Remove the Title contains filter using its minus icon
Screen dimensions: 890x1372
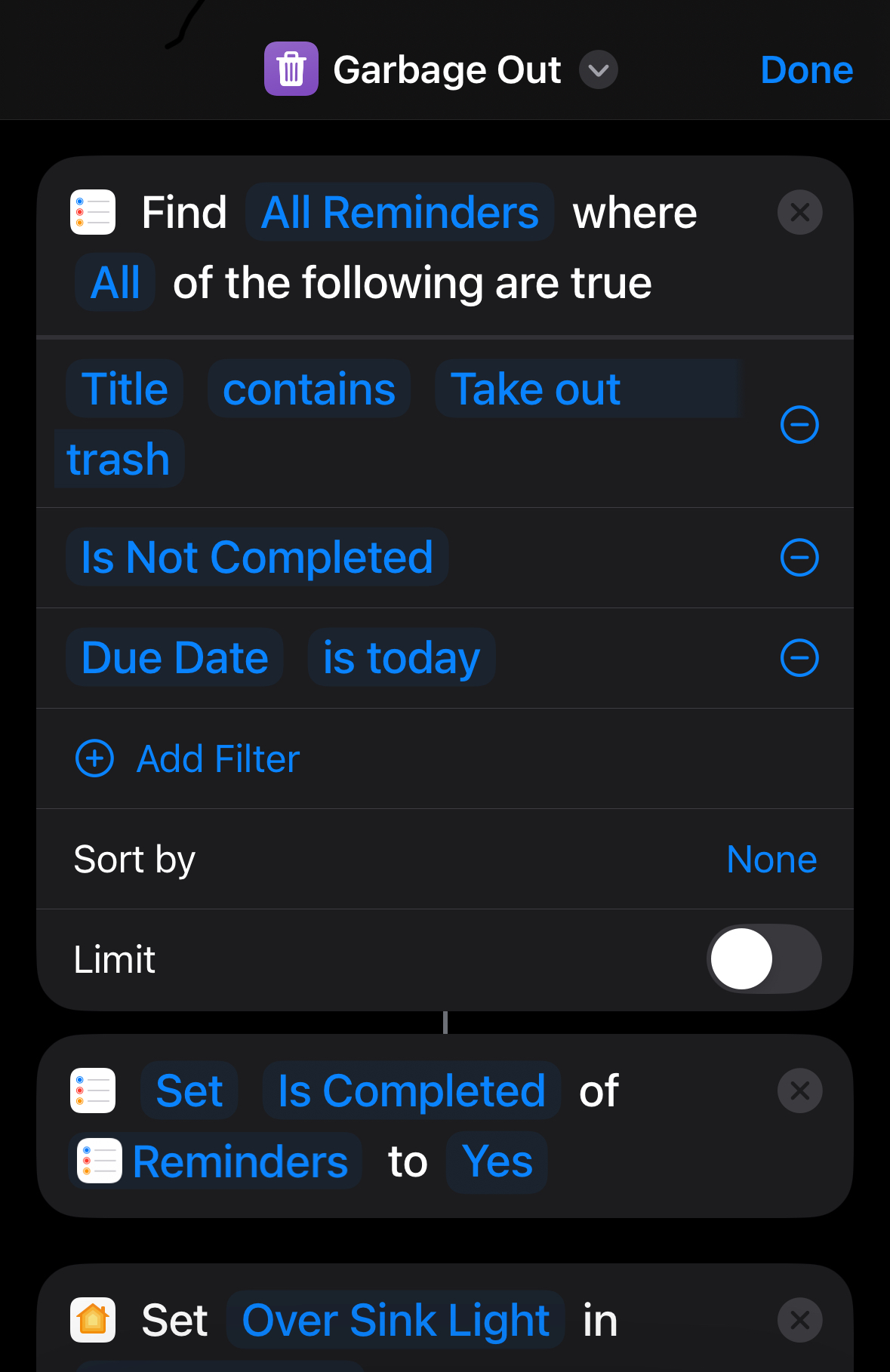pos(799,424)
